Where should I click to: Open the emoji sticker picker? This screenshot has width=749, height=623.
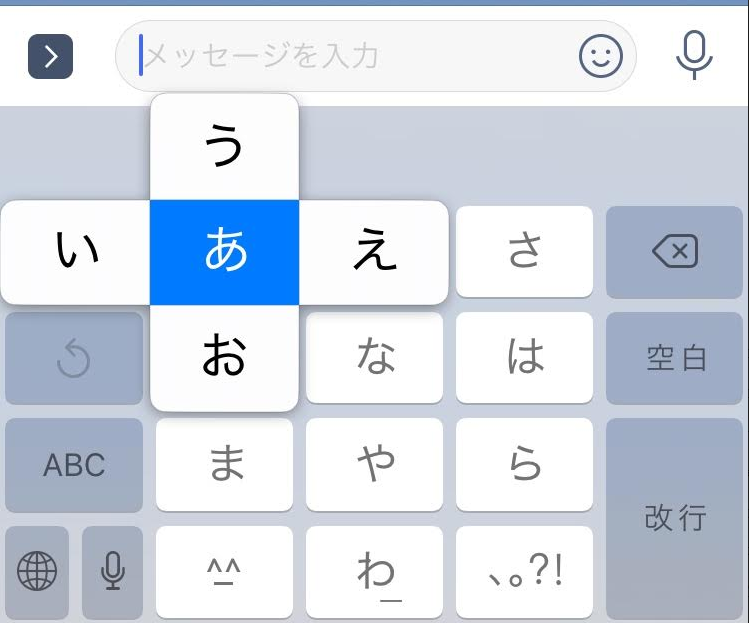click(600, 56)
